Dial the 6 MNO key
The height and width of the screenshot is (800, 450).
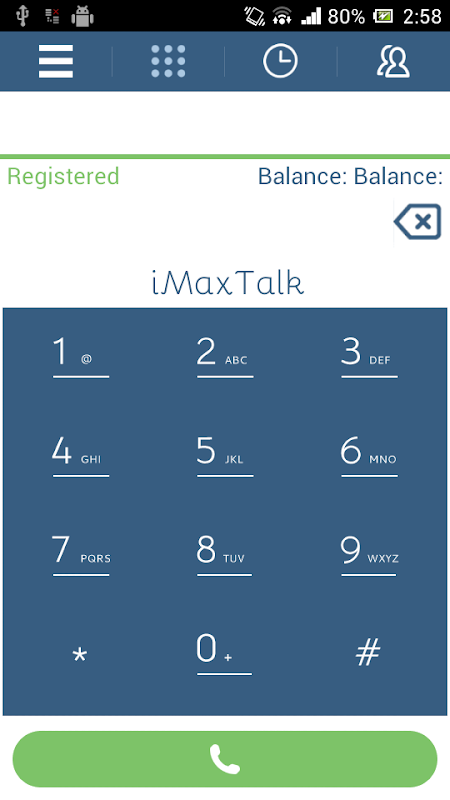369,456
